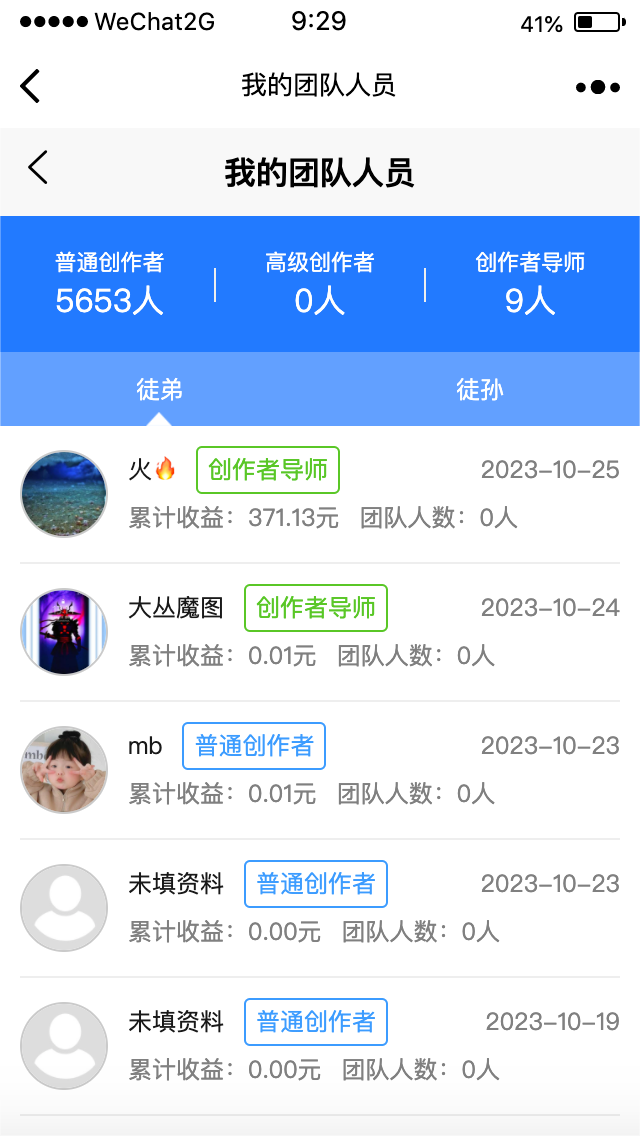Tap the back arrow beside the bold page title
This screenshot has height=1136, width=640.
click(38, 168)
